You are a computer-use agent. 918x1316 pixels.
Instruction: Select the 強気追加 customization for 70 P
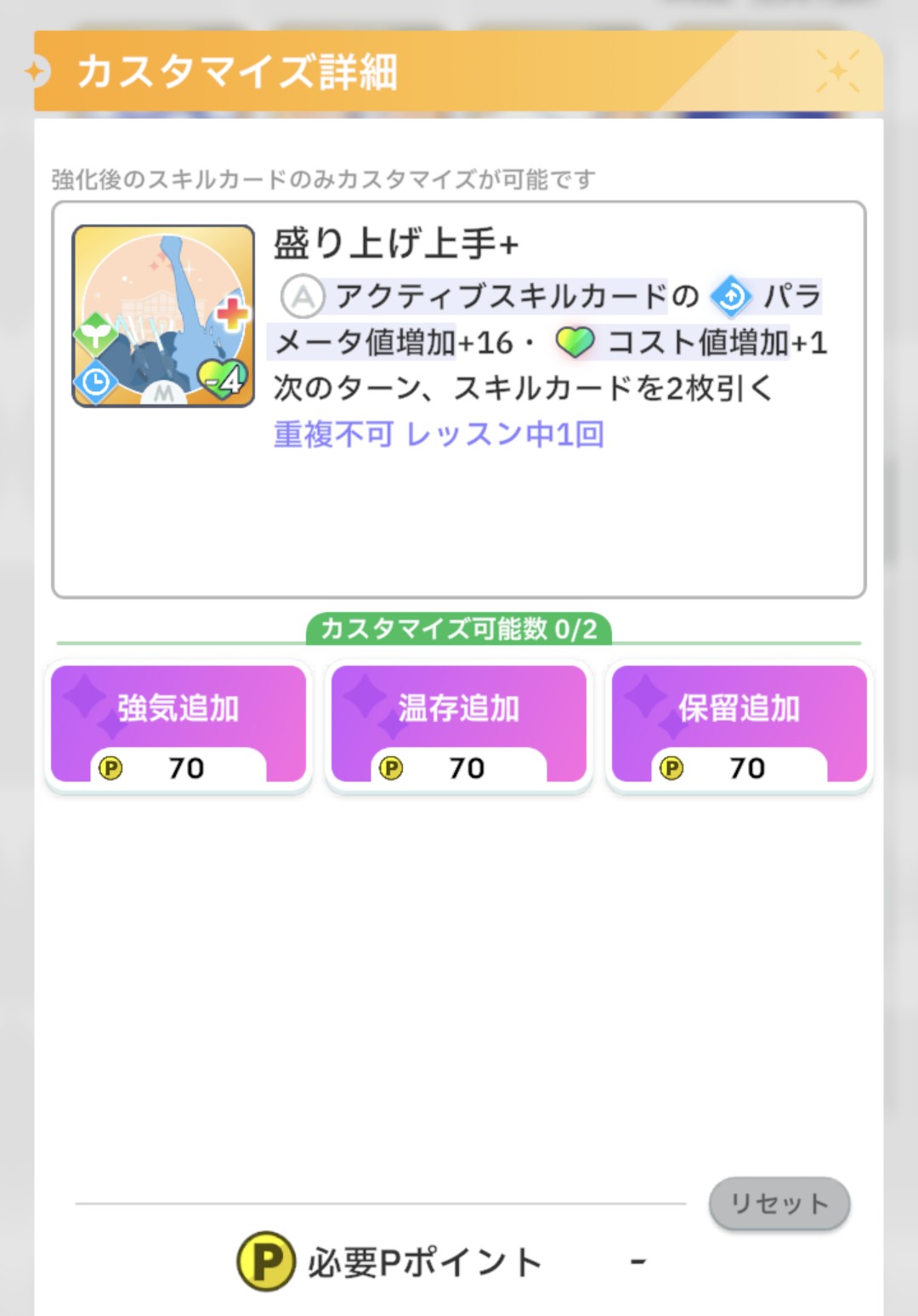pos(178,724)
